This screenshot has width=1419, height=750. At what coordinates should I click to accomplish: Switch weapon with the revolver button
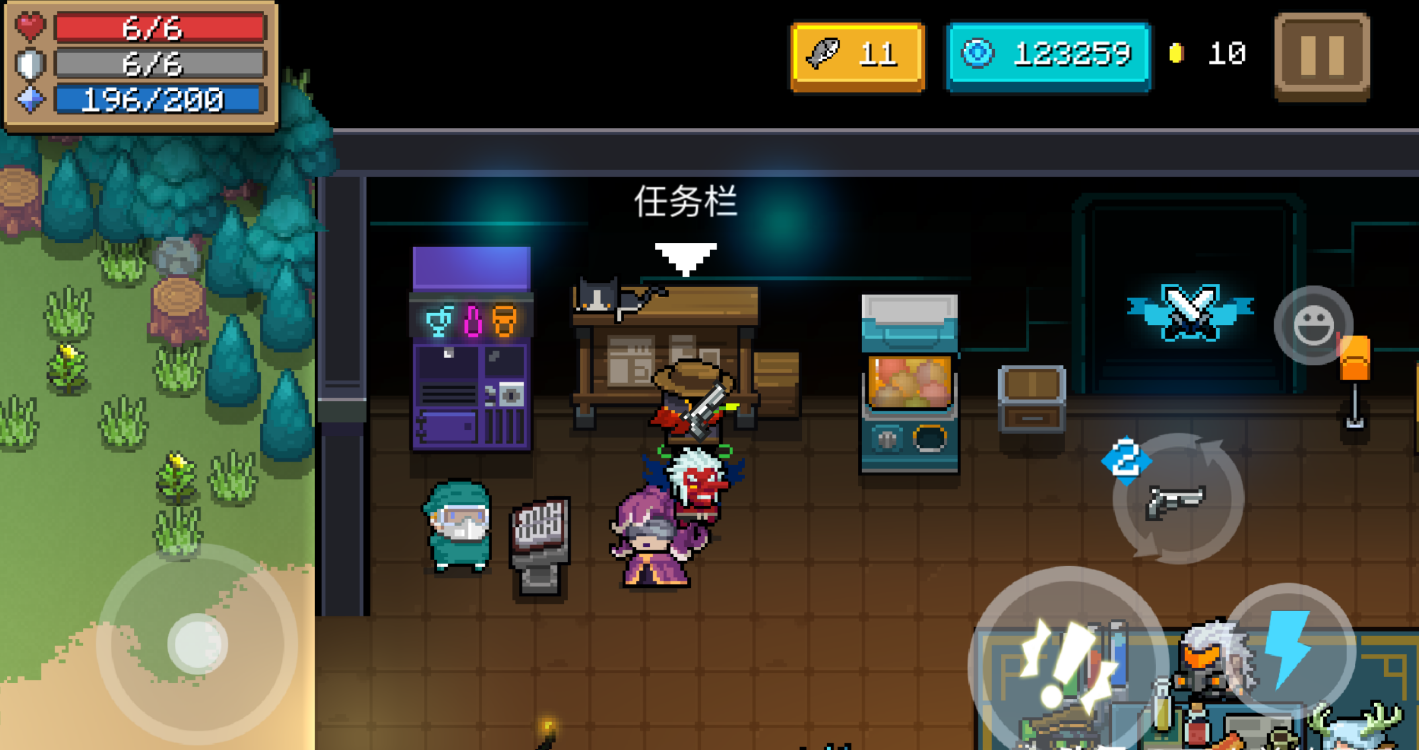(x=1177, y=499)
